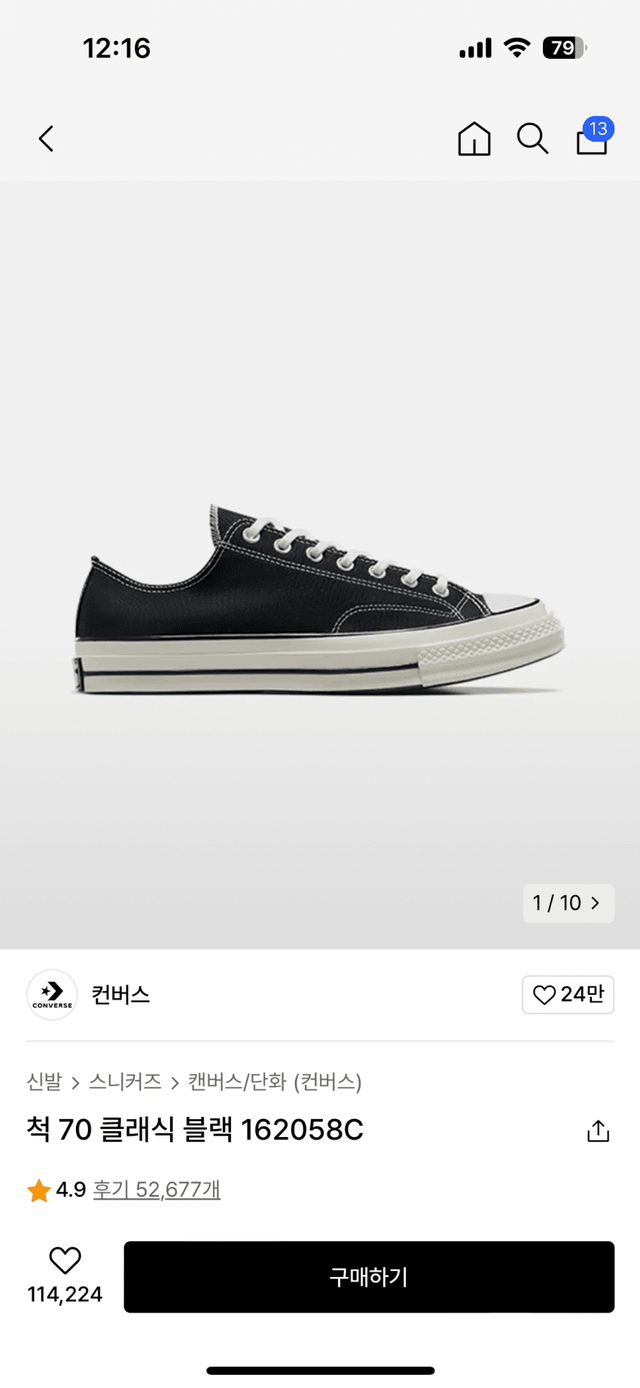Tap 구매하기 to buy
This screenshot has height=1388, width=640.
369,1277
